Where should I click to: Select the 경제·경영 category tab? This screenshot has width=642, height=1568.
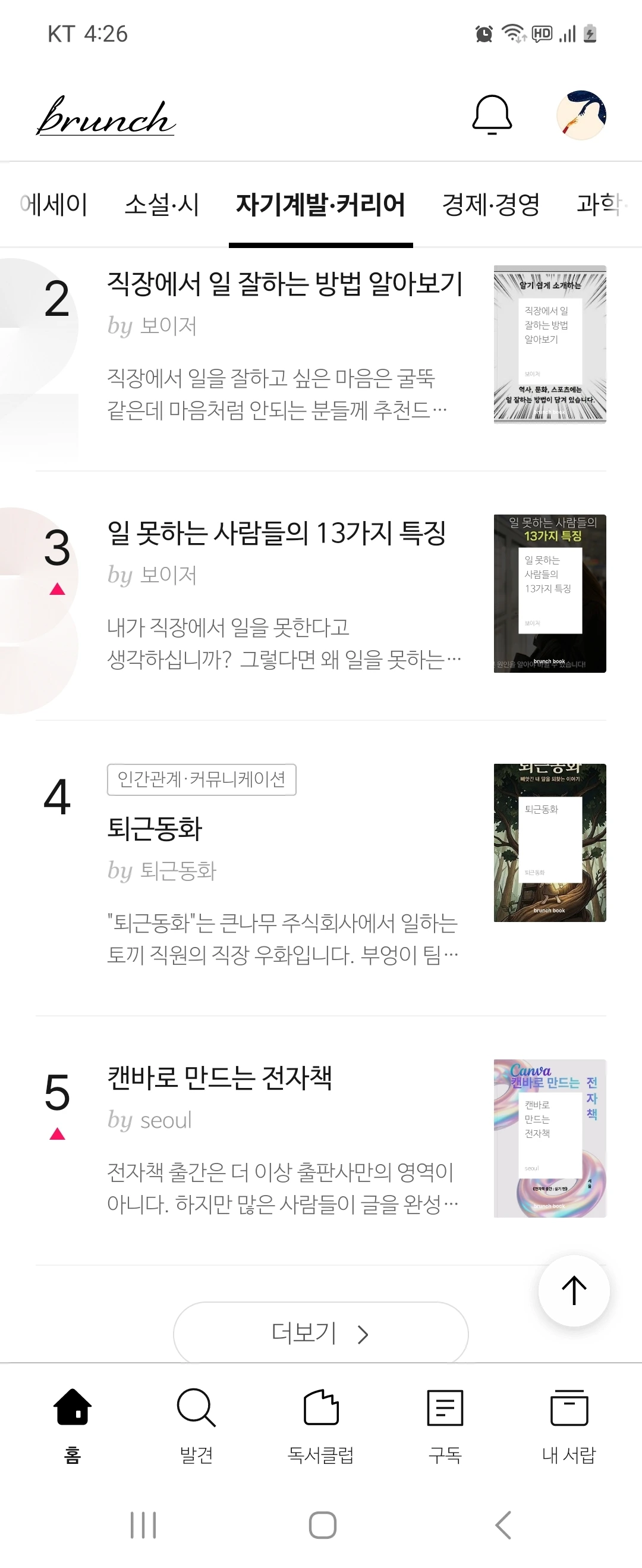pyautogui.click(x=490, y=205)
